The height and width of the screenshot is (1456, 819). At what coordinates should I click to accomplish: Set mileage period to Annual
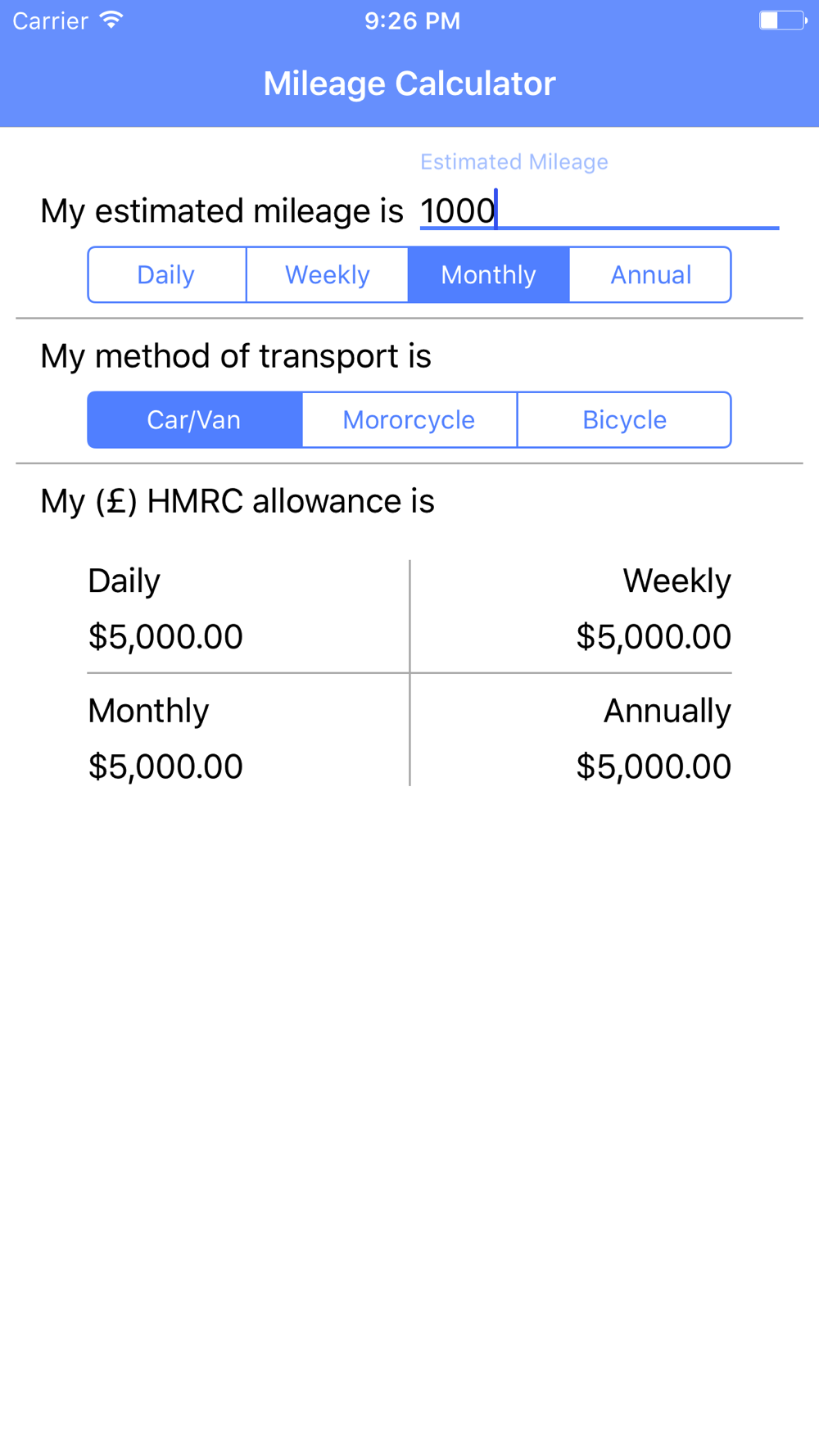650,275
